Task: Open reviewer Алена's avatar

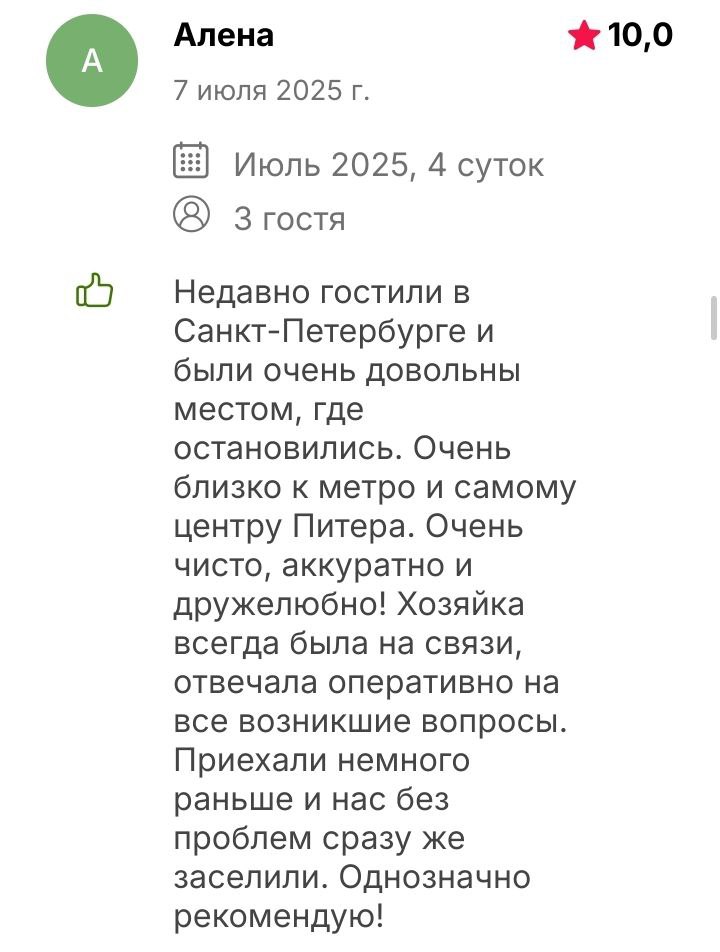Action: tap(91, 63)
